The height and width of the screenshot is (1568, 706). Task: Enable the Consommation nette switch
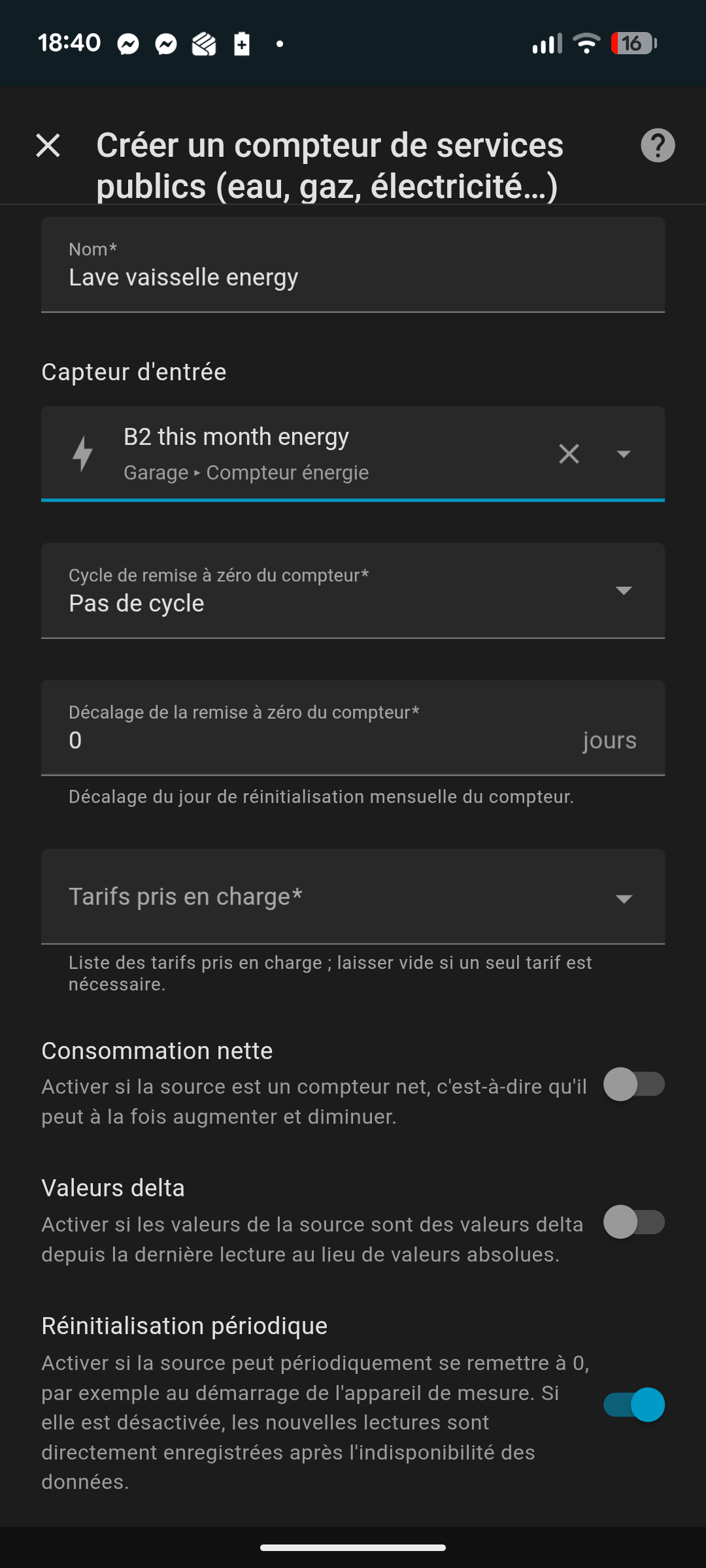633,1085
